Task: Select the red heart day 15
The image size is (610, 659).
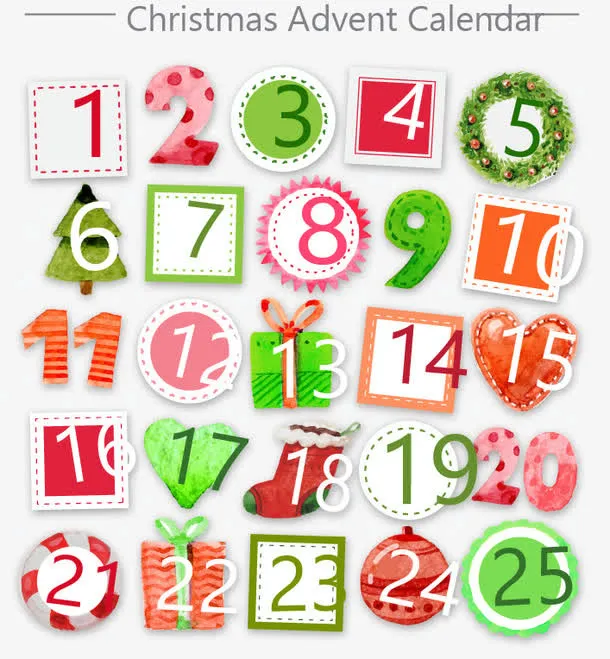Action: click(x=524, y=359)
